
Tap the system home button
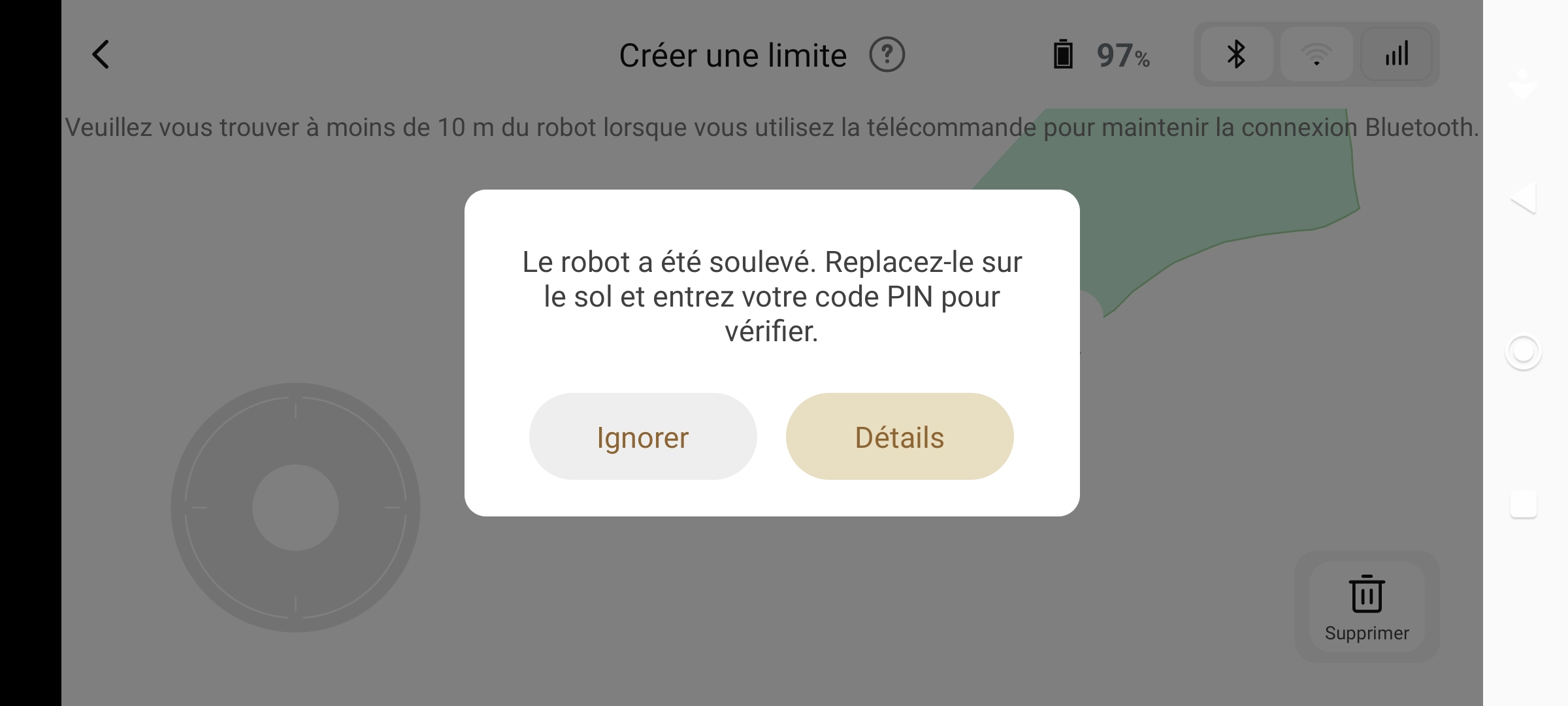click(x=1523, y=352)
